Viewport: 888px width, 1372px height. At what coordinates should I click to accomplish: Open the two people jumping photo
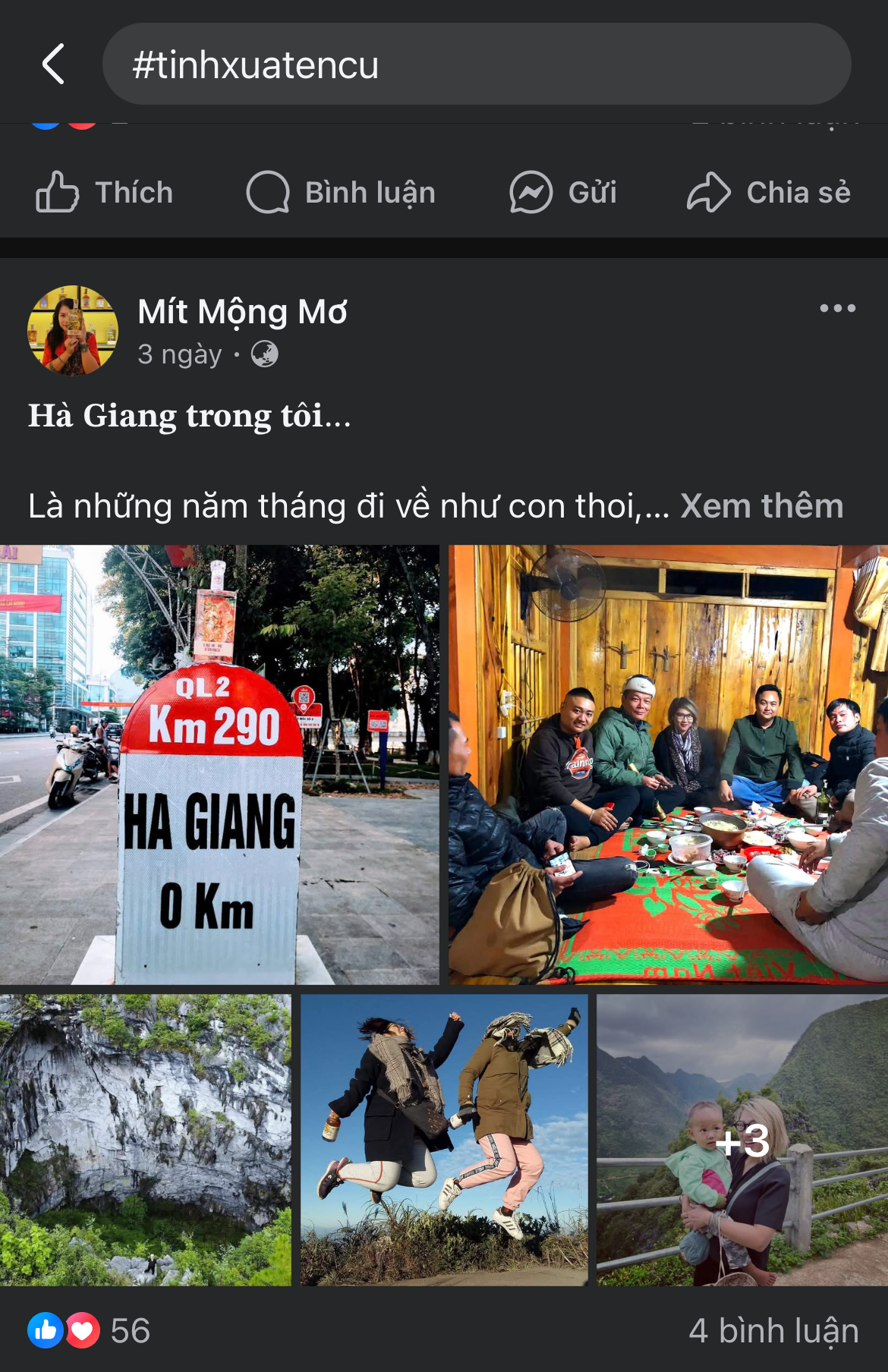tap(444, 1140)
